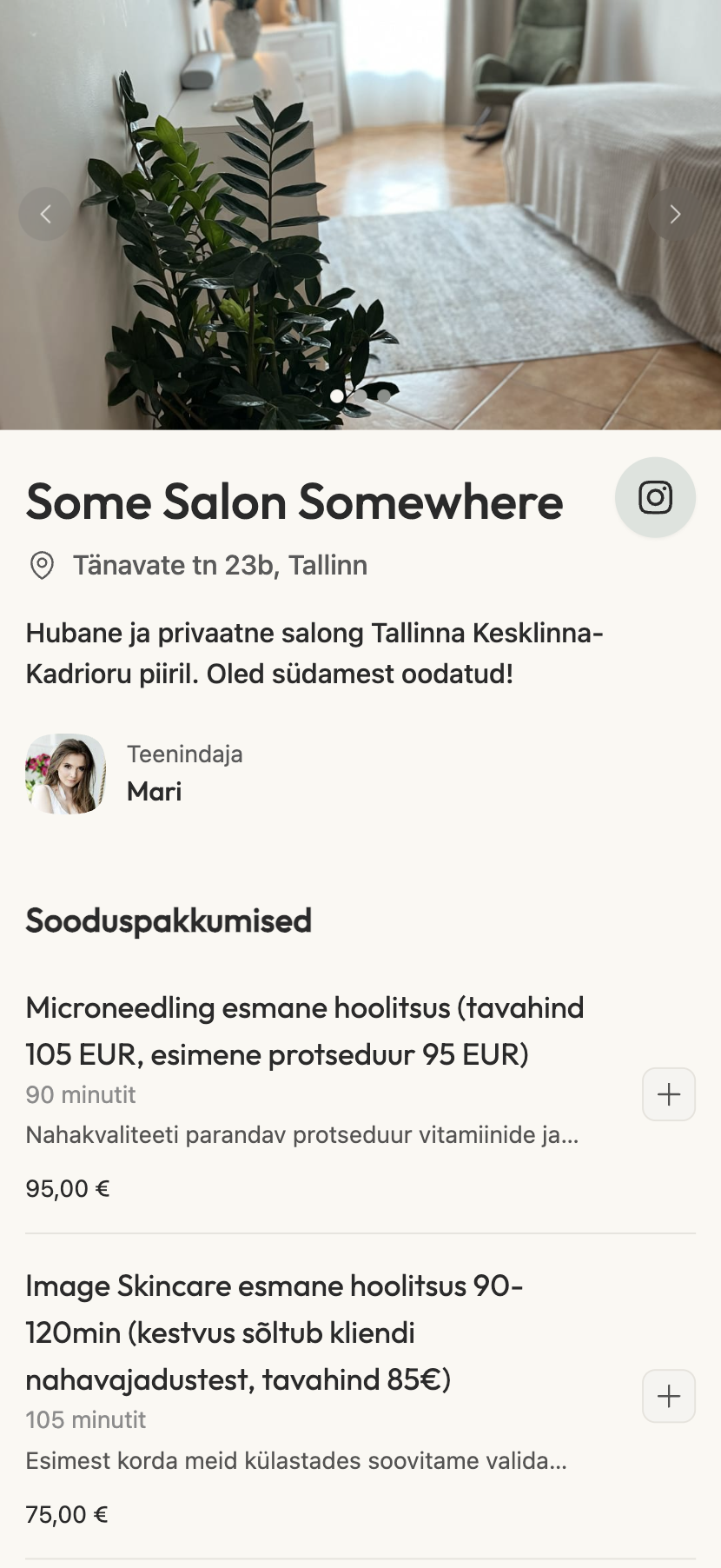Viewport: 721px width, 1568px height.
Task: Select the service provider name Mari
Action: coord(154,792)
